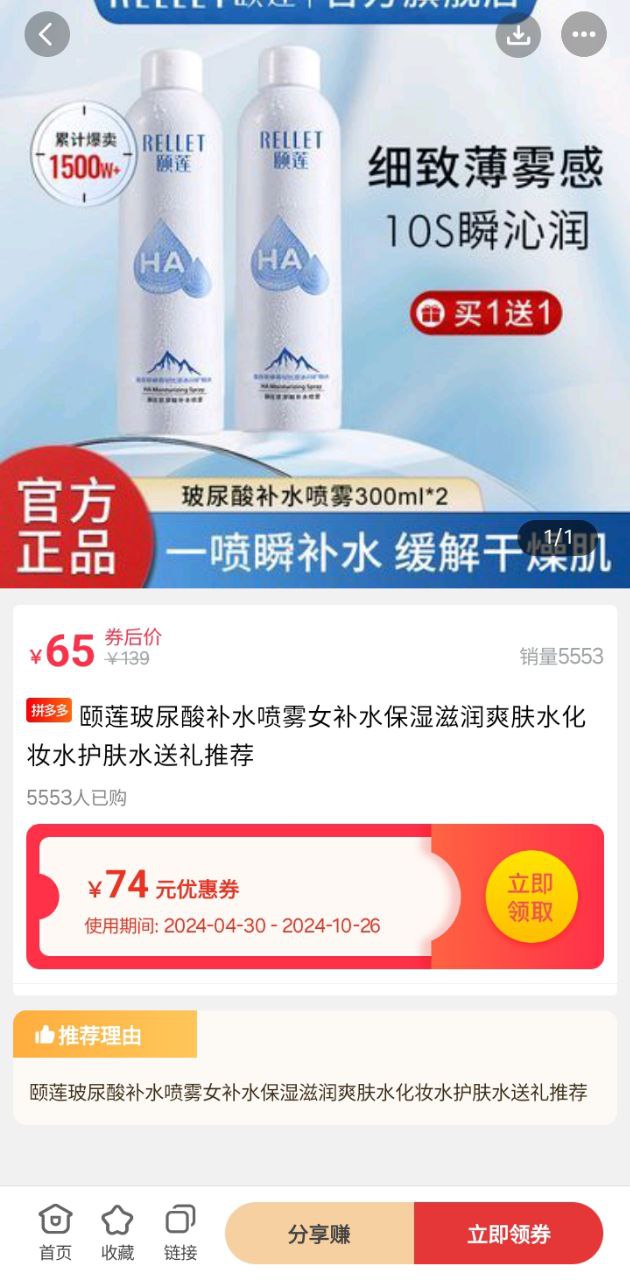Open the three-dot overflow menu
Viewport: 630px width, 1280px height.
583,35
